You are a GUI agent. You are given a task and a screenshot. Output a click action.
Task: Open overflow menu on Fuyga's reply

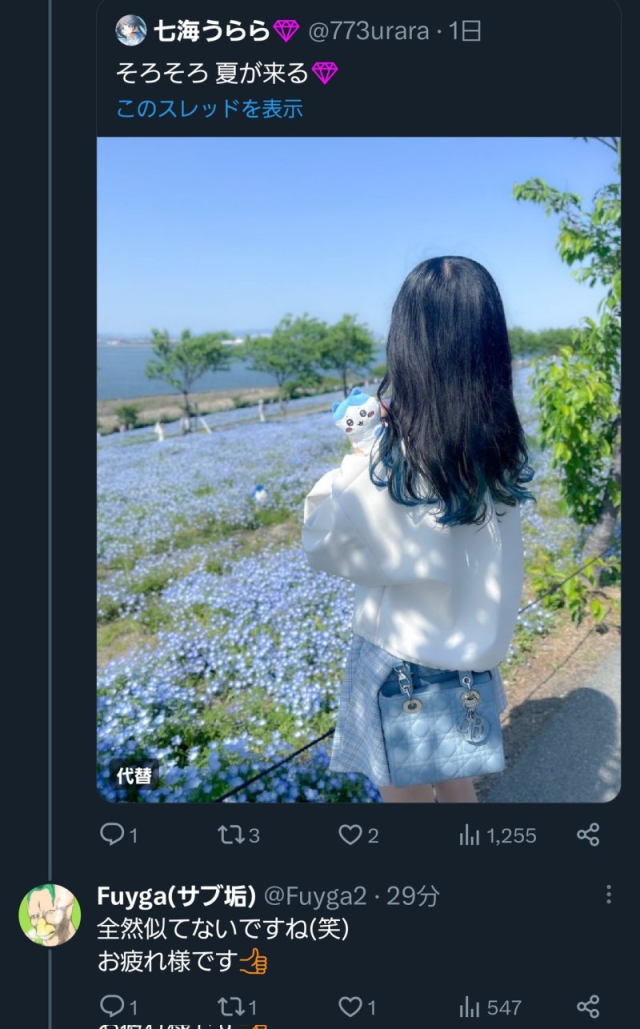[x=608, y=895]
